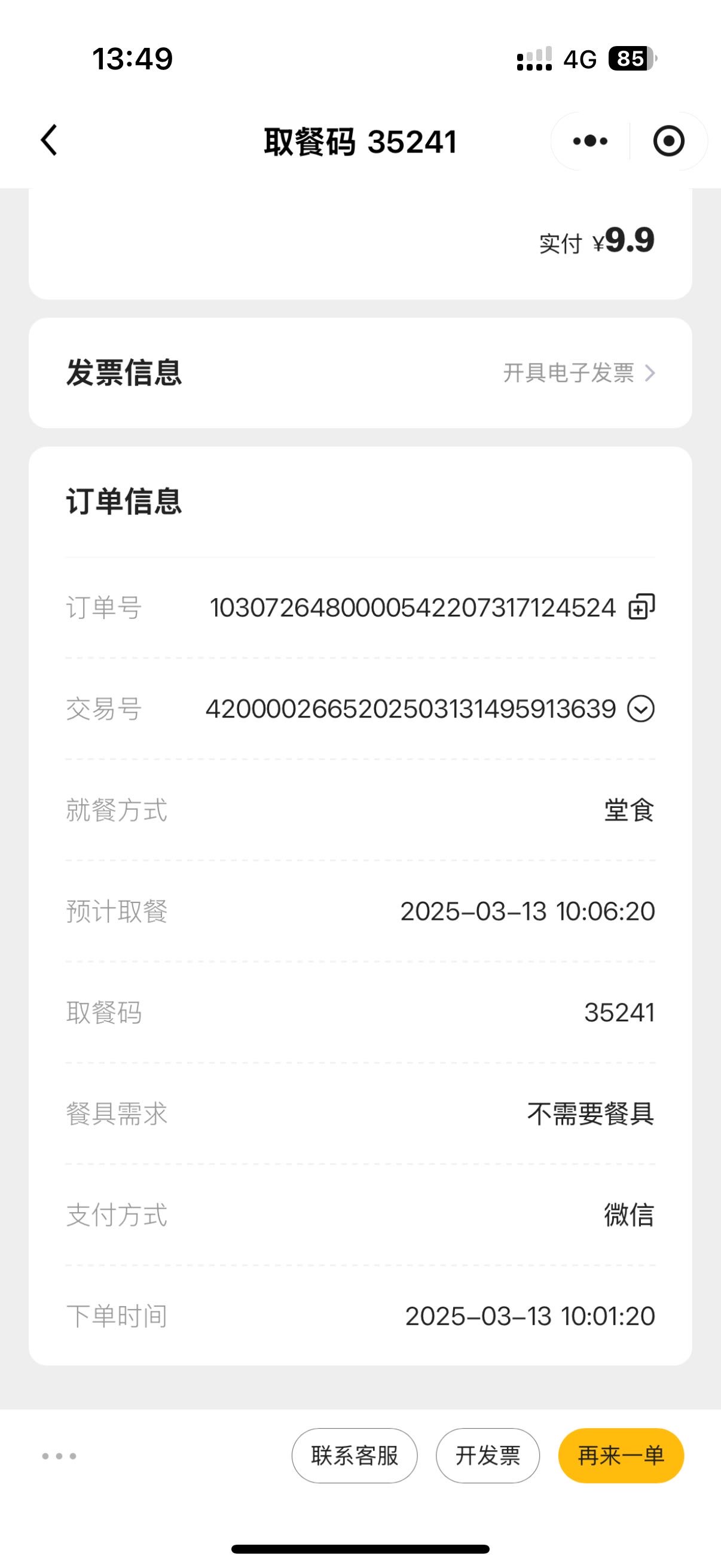Open more options dots at bottom left
721x1568 pixels.
[59, 1456]
